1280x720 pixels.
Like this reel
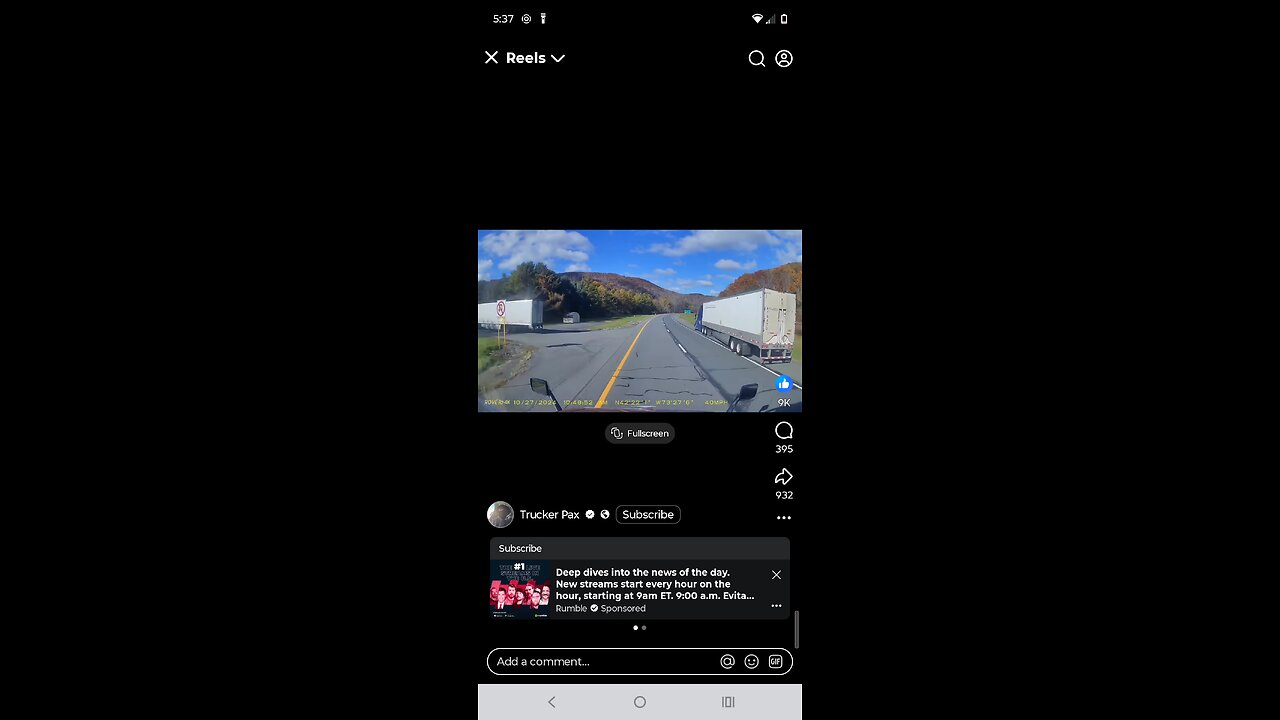pos(784,385)
